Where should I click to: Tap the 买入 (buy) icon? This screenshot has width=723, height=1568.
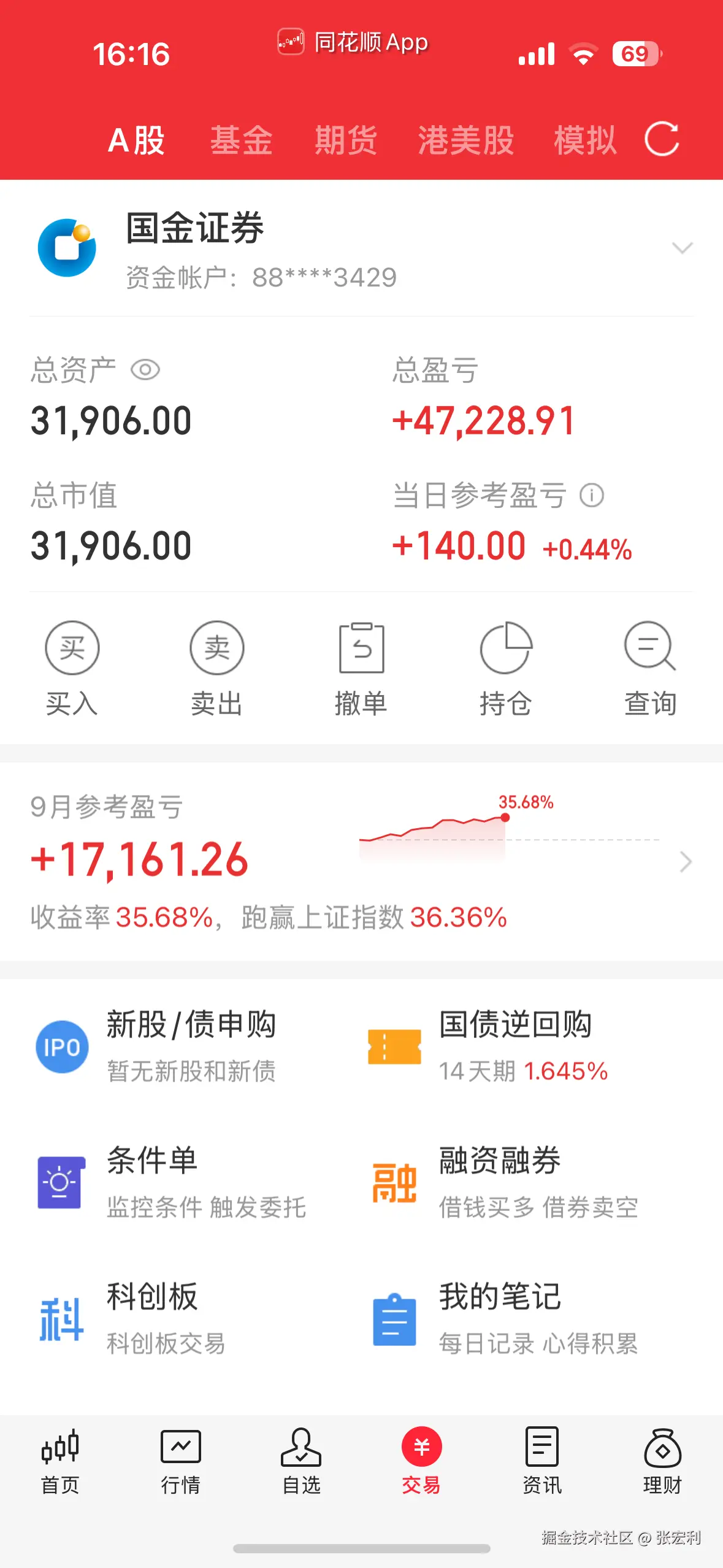tap(72, 647)
